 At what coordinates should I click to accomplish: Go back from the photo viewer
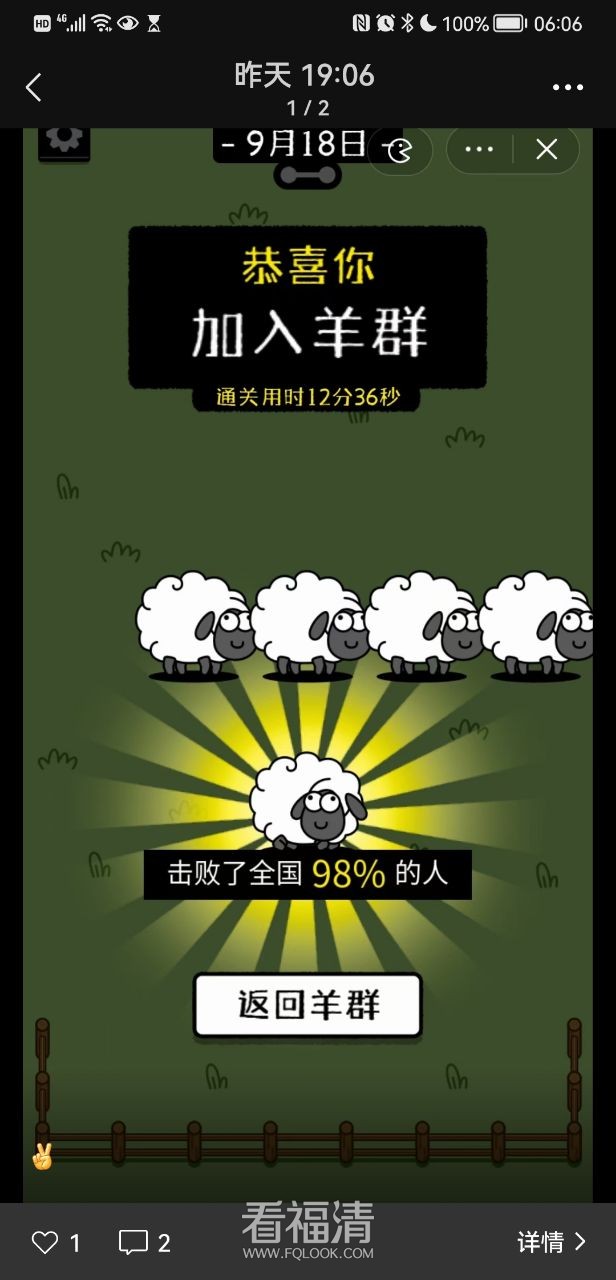click(x=34, y=88)
